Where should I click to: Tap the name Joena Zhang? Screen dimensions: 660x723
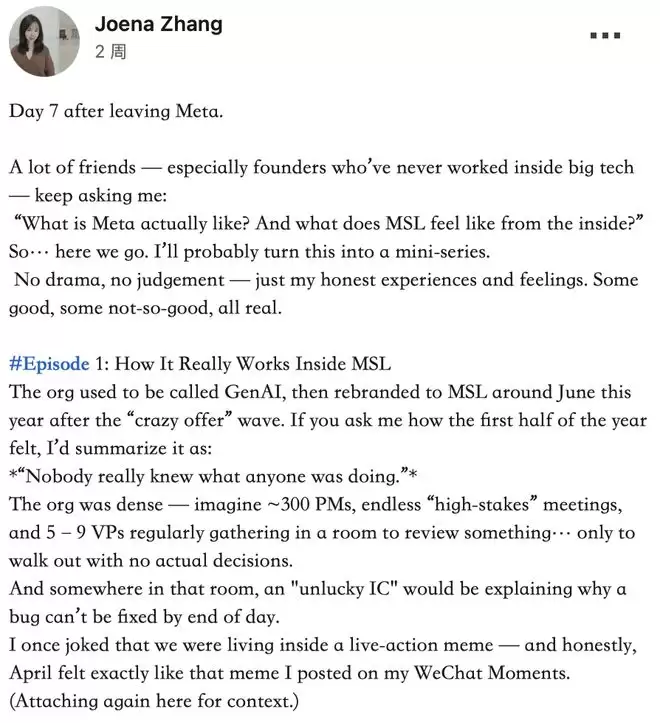point(160,22)
